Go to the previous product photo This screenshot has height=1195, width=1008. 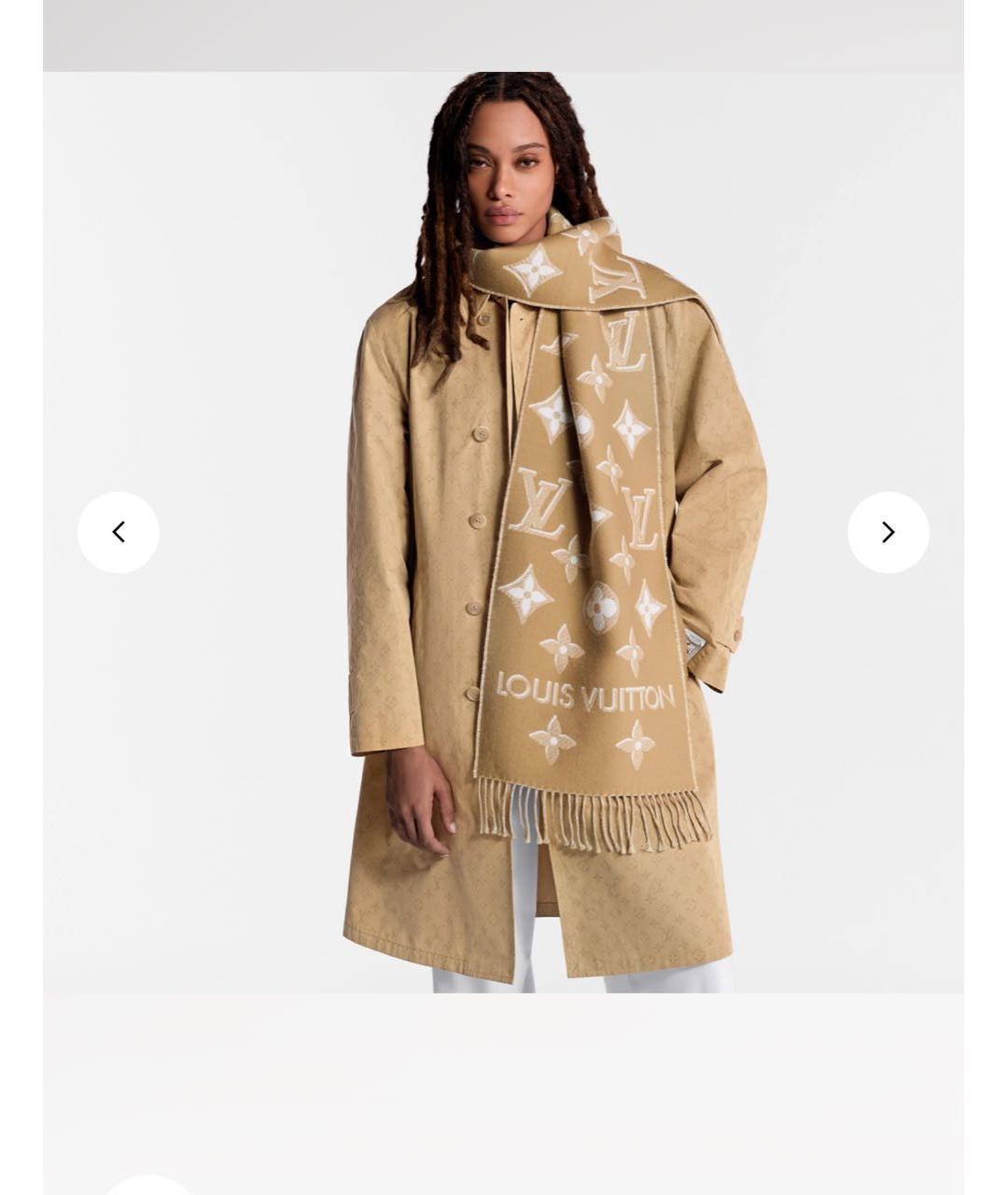pos(119,532)
